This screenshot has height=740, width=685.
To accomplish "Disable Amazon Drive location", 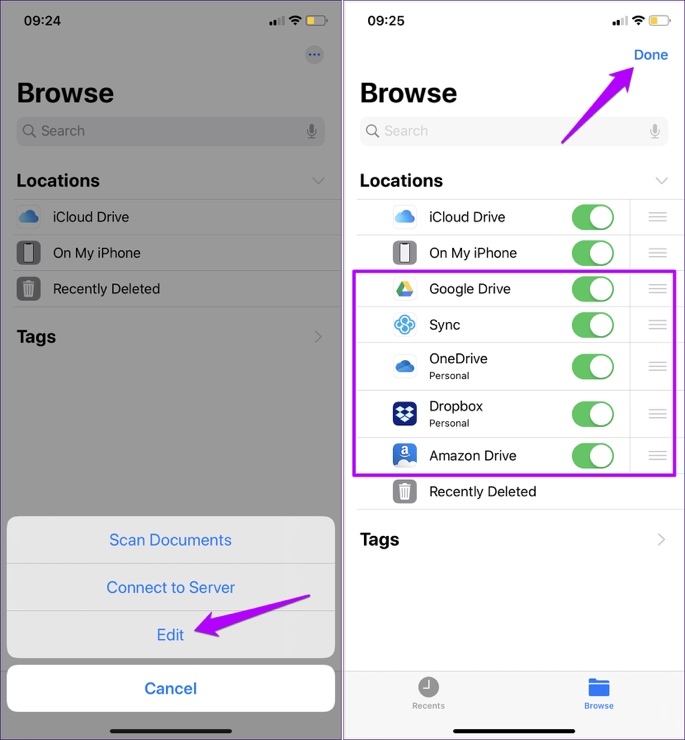I will coord(592,456).
